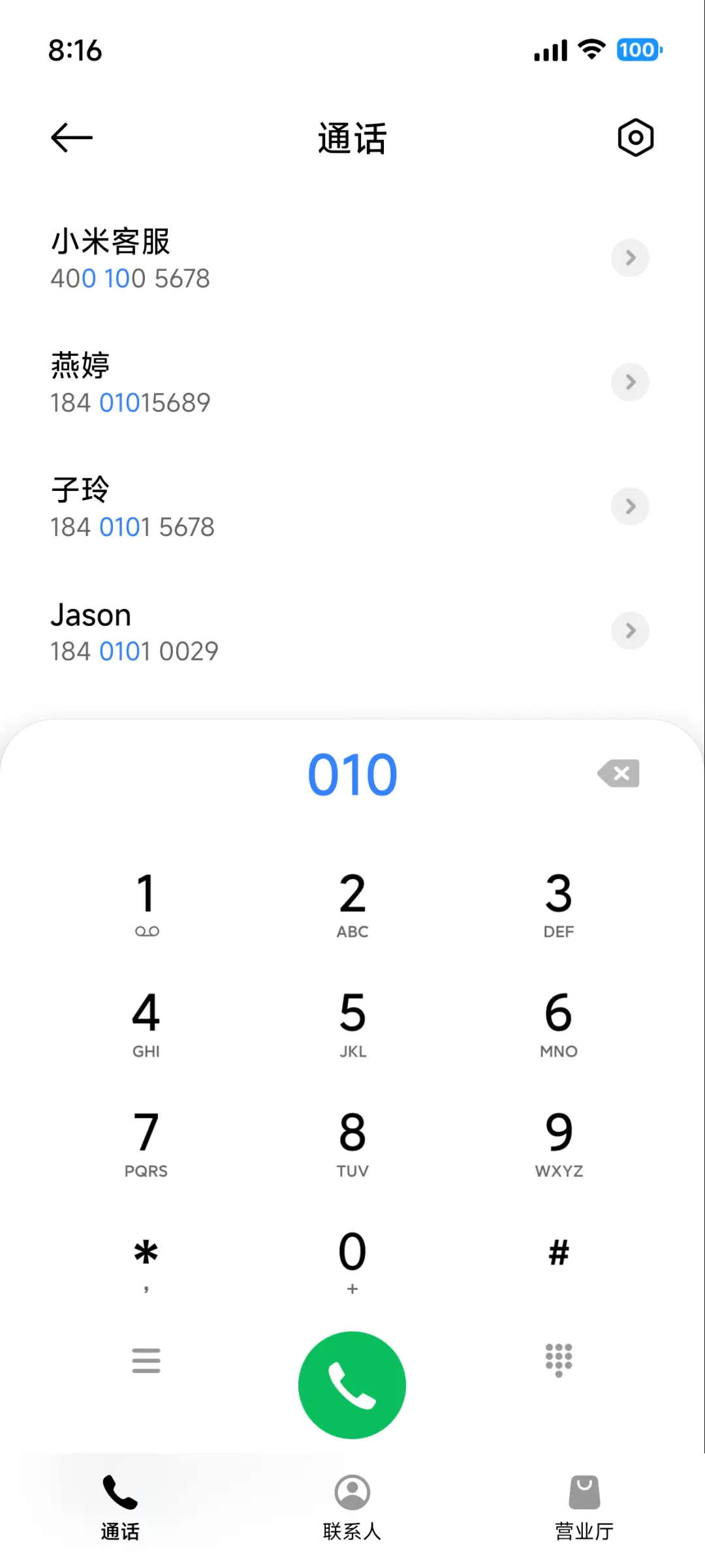Call 小米客服 from recent calls
The width and height of the screenshot is (705, 1568).
(x=261, y=258)
